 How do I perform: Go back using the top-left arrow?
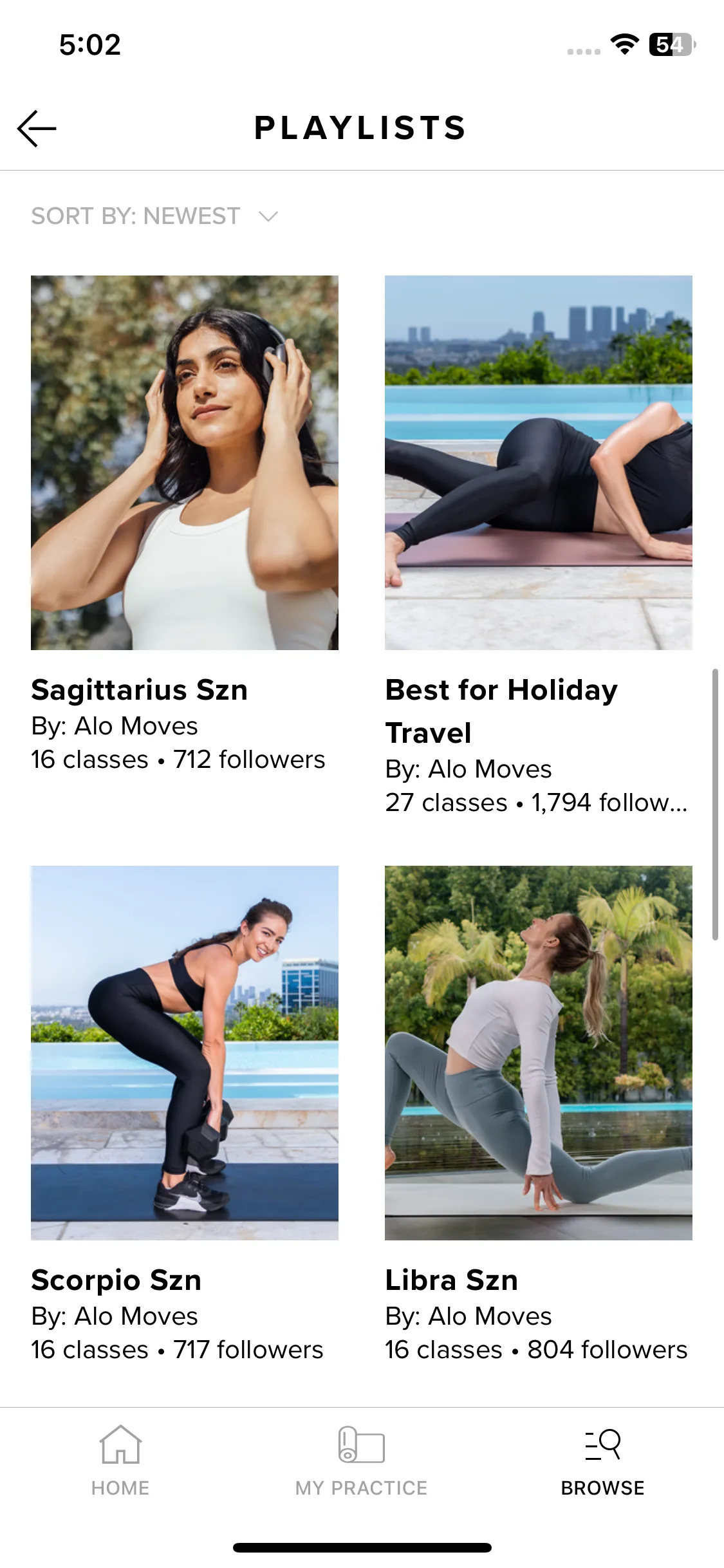(x=37, y=128)
